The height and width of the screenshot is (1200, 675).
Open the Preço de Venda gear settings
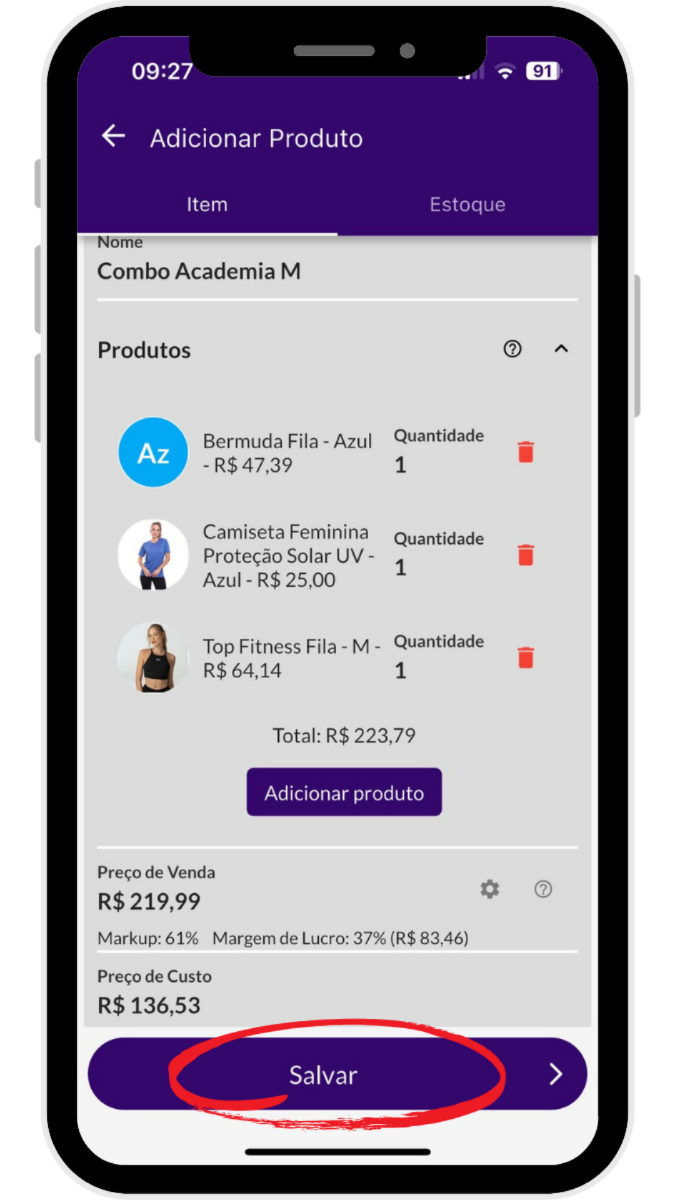[x=489, y=889]
